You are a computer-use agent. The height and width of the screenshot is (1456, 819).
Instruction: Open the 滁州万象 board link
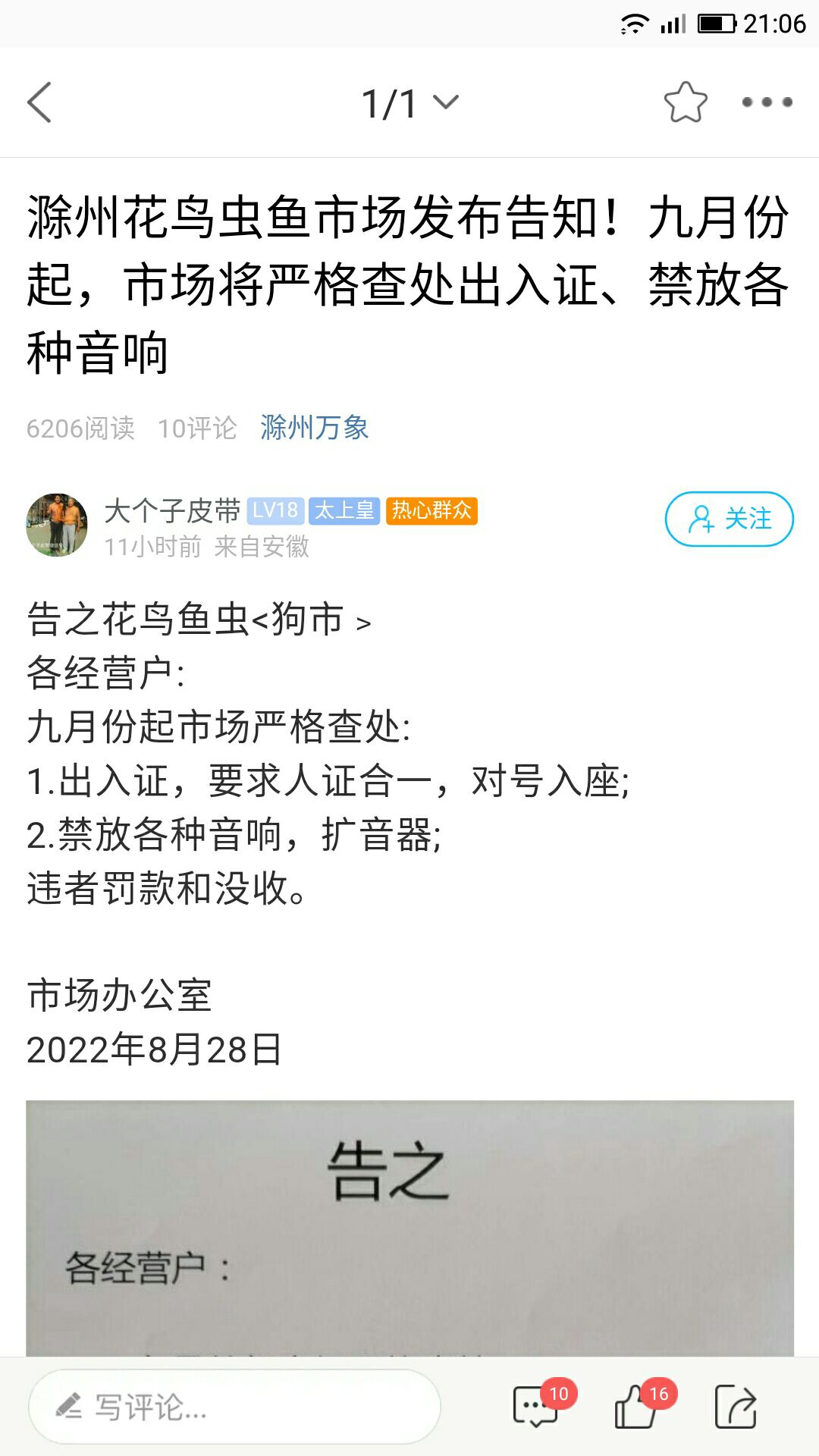(x=314, y=428)
